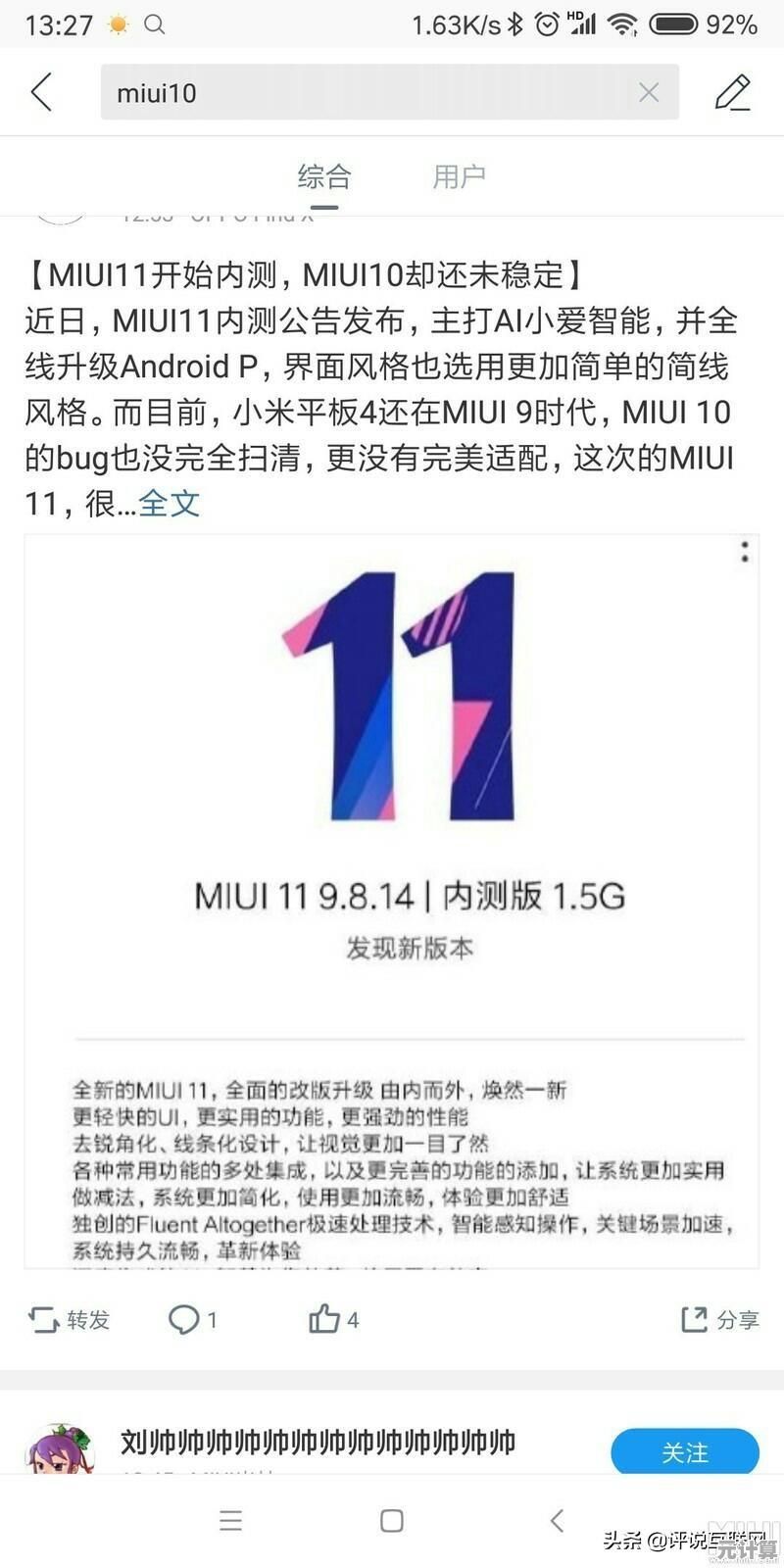Screen dimensions: 784x1568
Task: Tap the system home button
Action: pos(392,1521)
